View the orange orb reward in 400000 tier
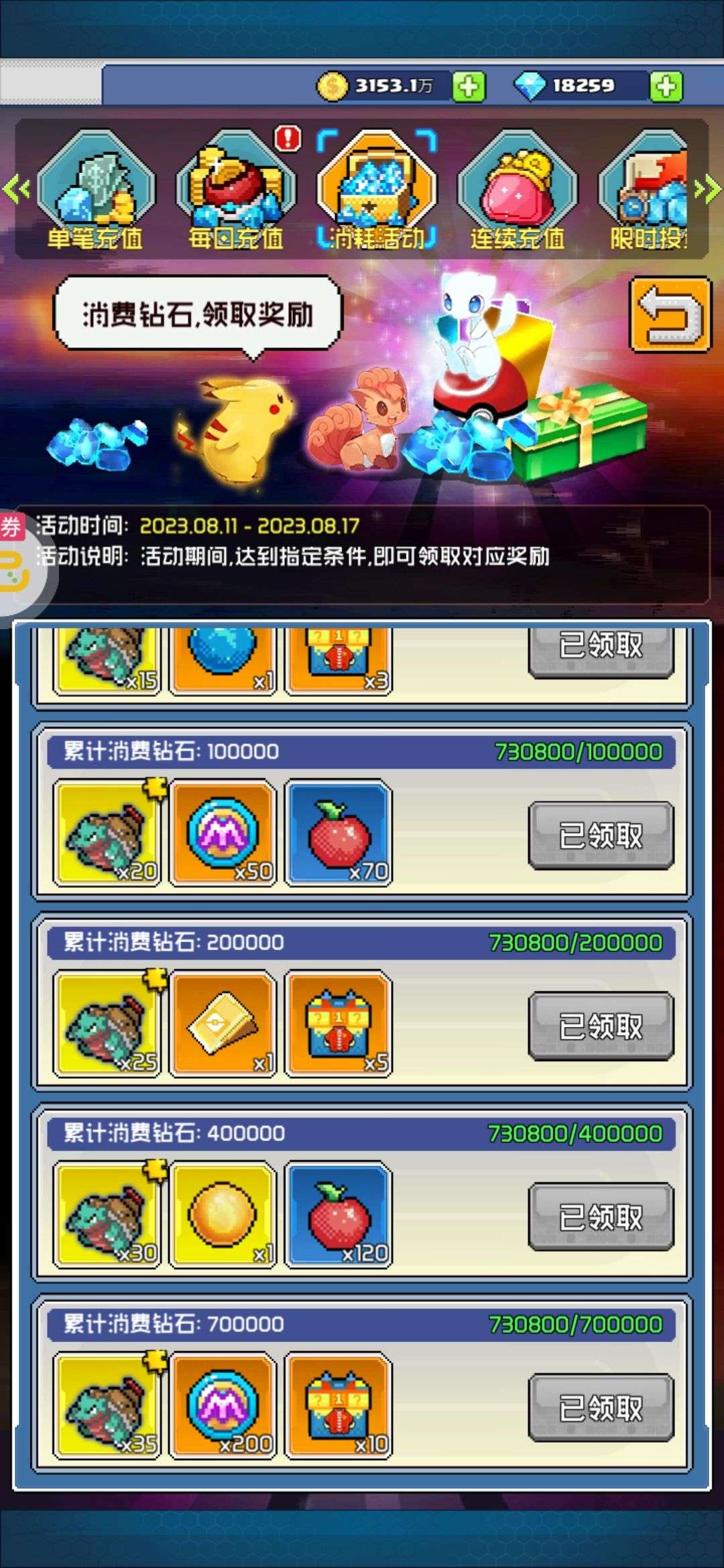Screen dimensions: 724x1568 pos(223,1214)
